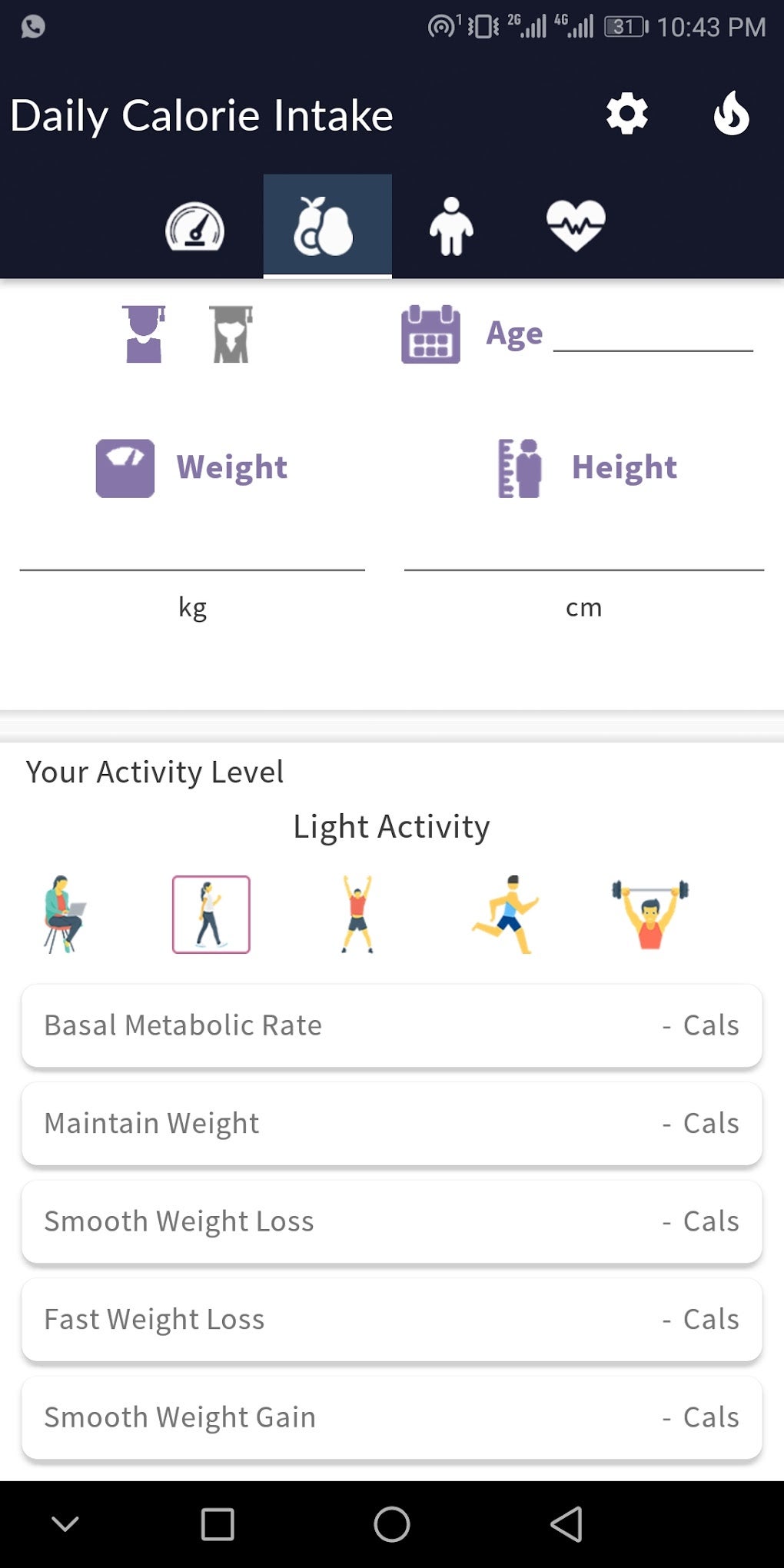Switch to the body figure tab

tap(451, 227)
